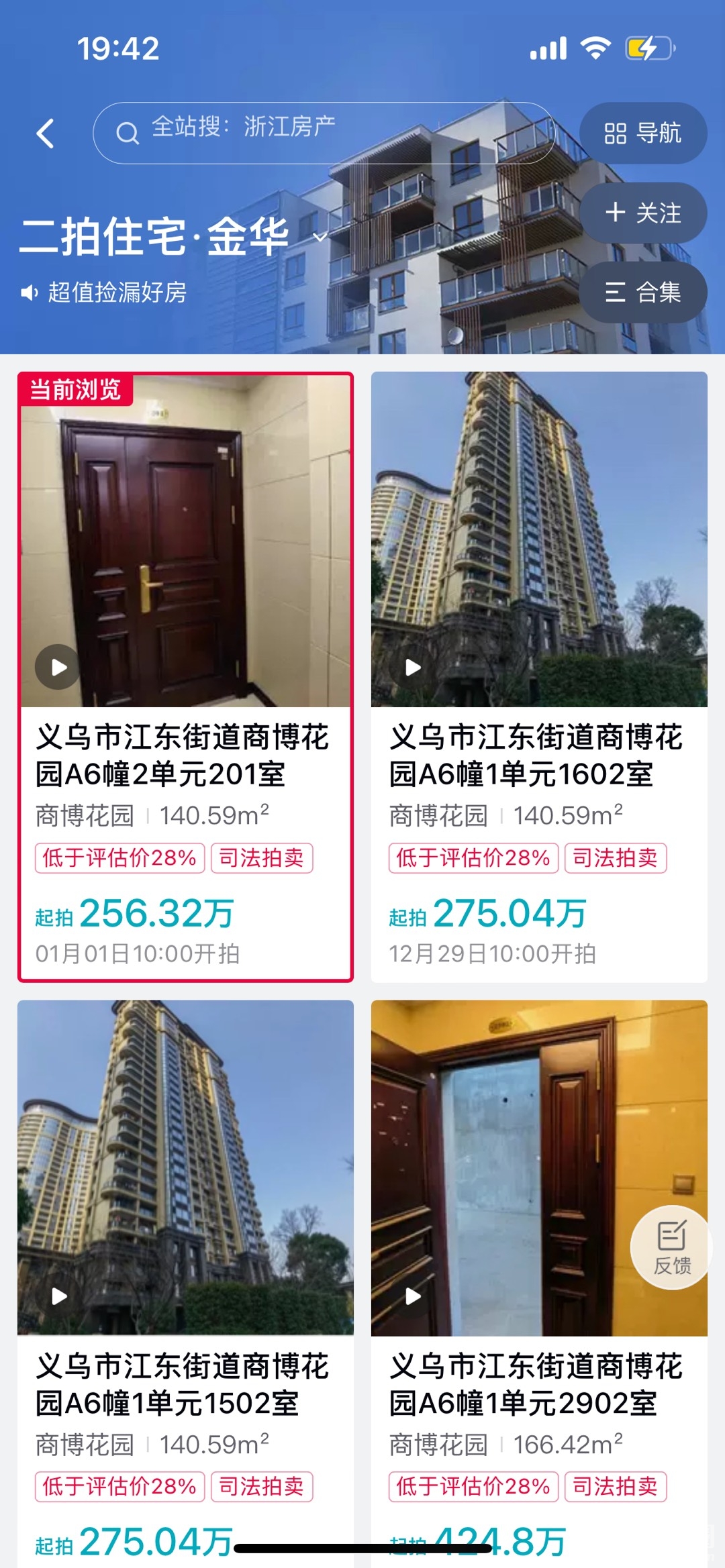Screen dimensions: 725x1568
Task: Open the 合集 collection list
Action: tap(642, 293)
